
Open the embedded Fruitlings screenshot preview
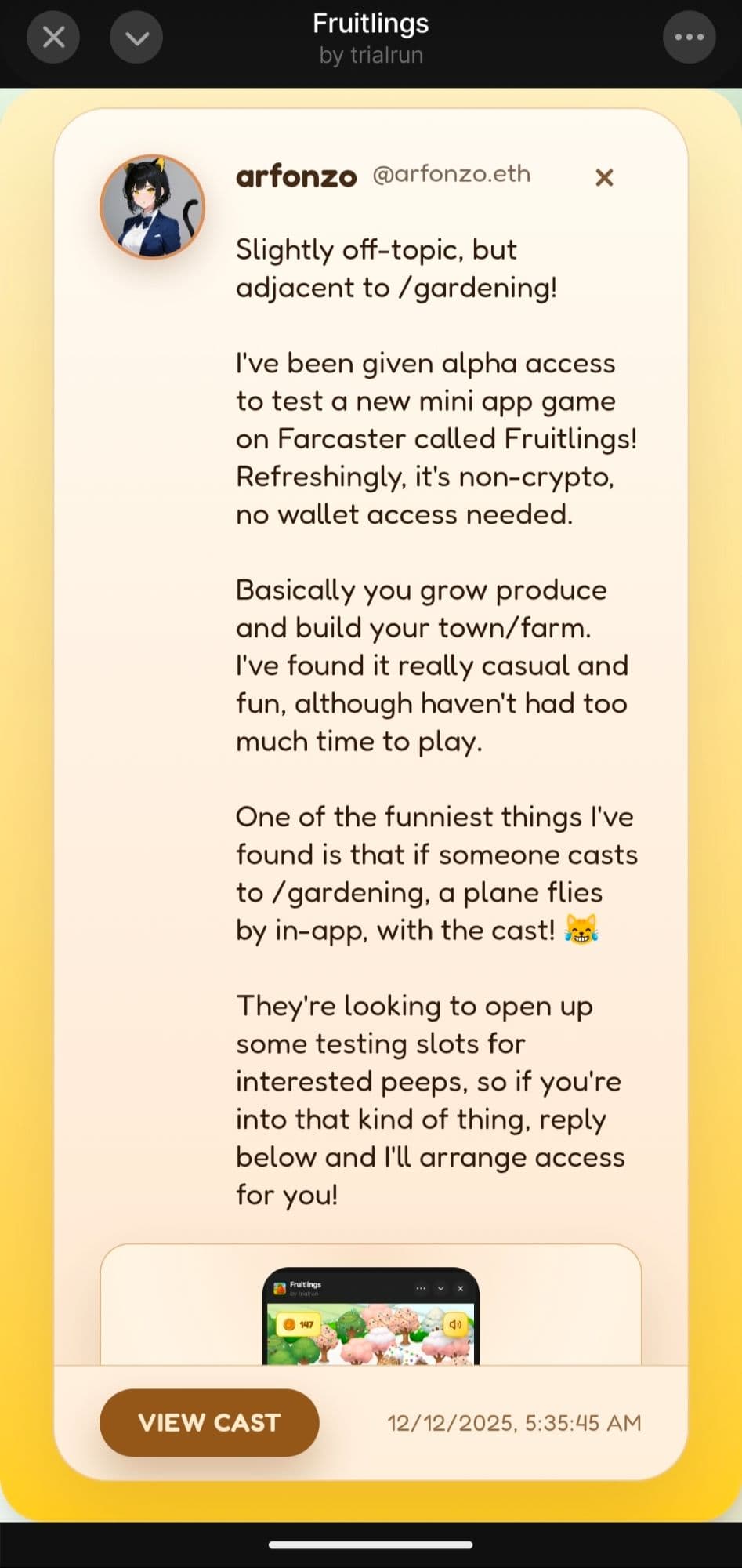(x=371, y=1316)
